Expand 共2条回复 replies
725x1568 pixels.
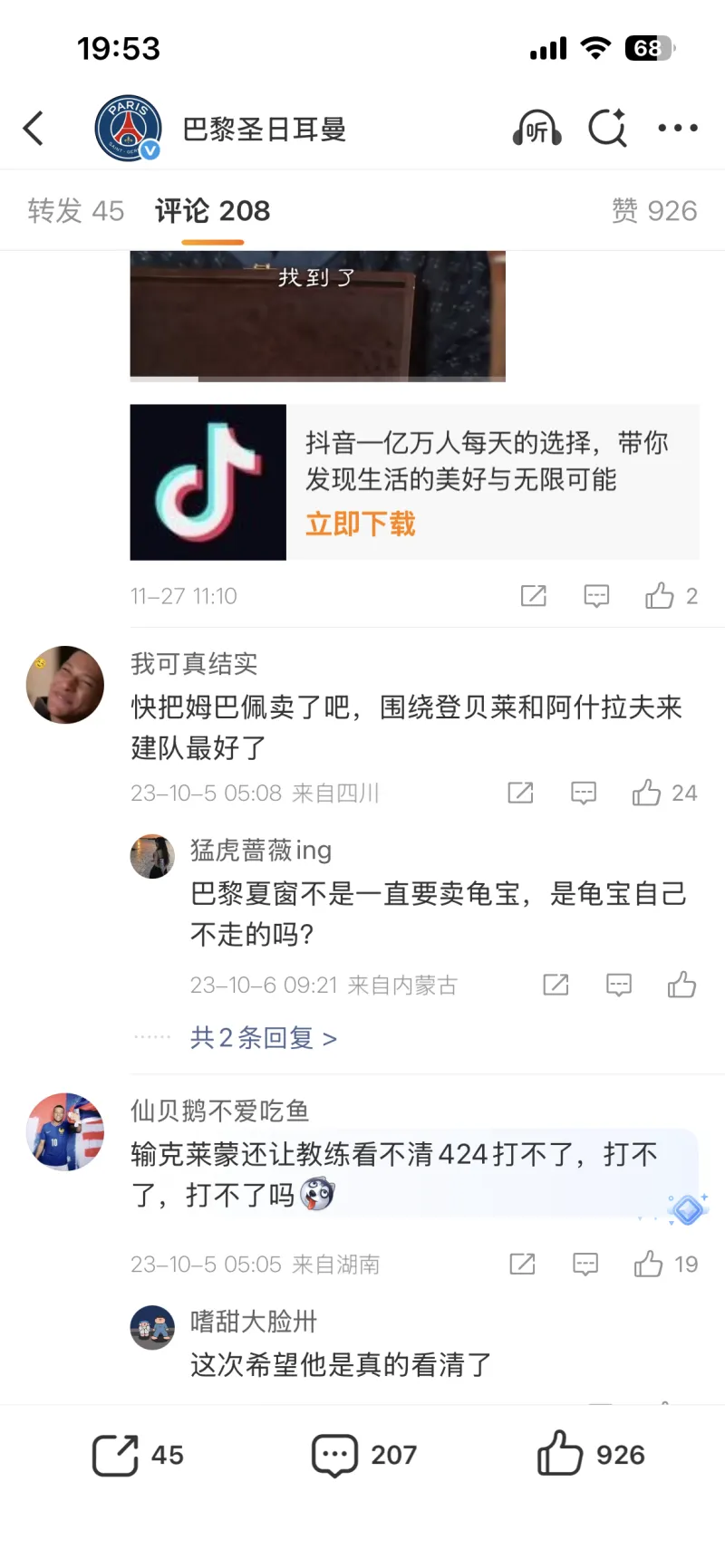263,1038
